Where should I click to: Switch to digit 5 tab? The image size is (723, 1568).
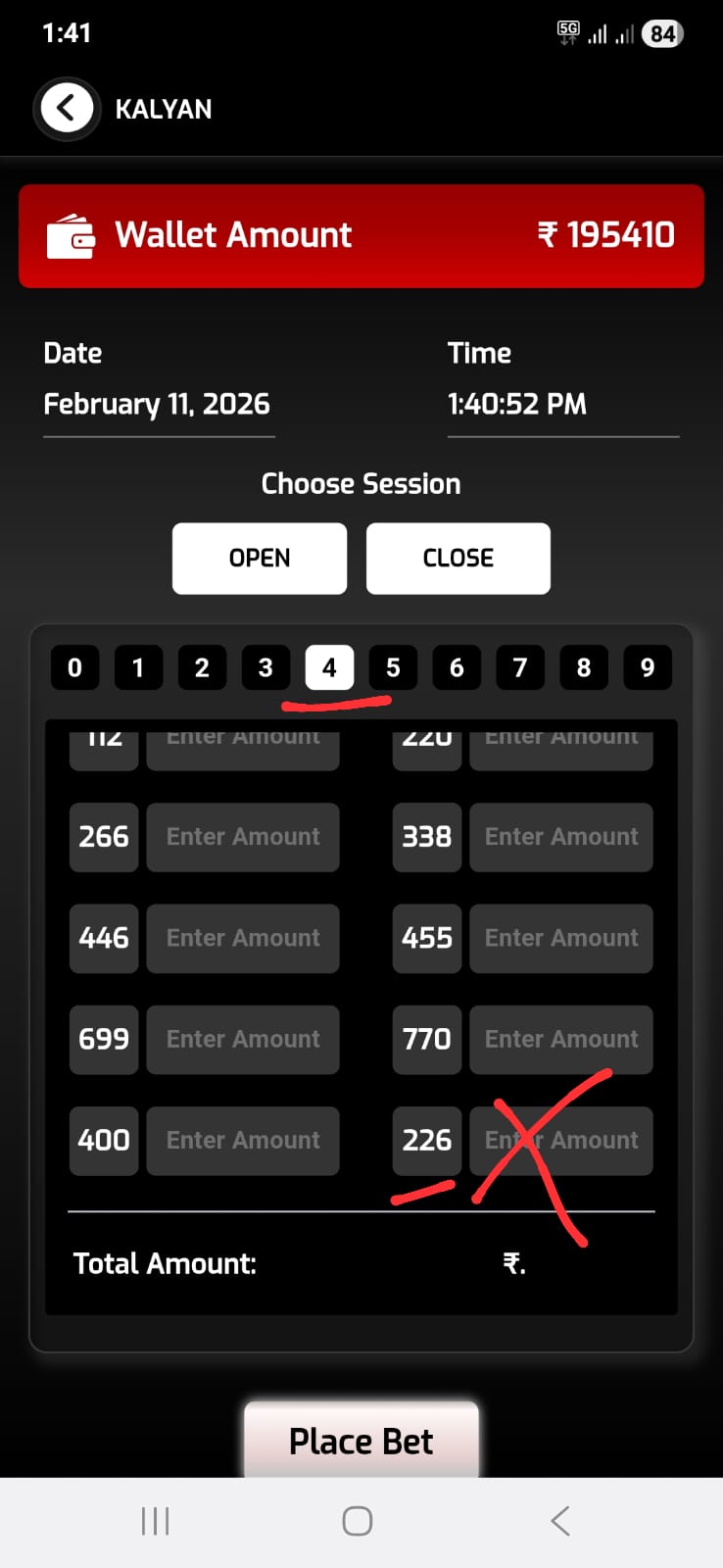coord(393,667)
